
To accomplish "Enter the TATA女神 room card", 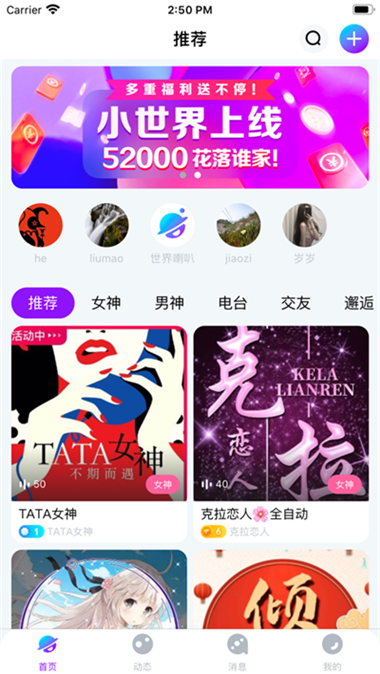I will click(99, 434).
